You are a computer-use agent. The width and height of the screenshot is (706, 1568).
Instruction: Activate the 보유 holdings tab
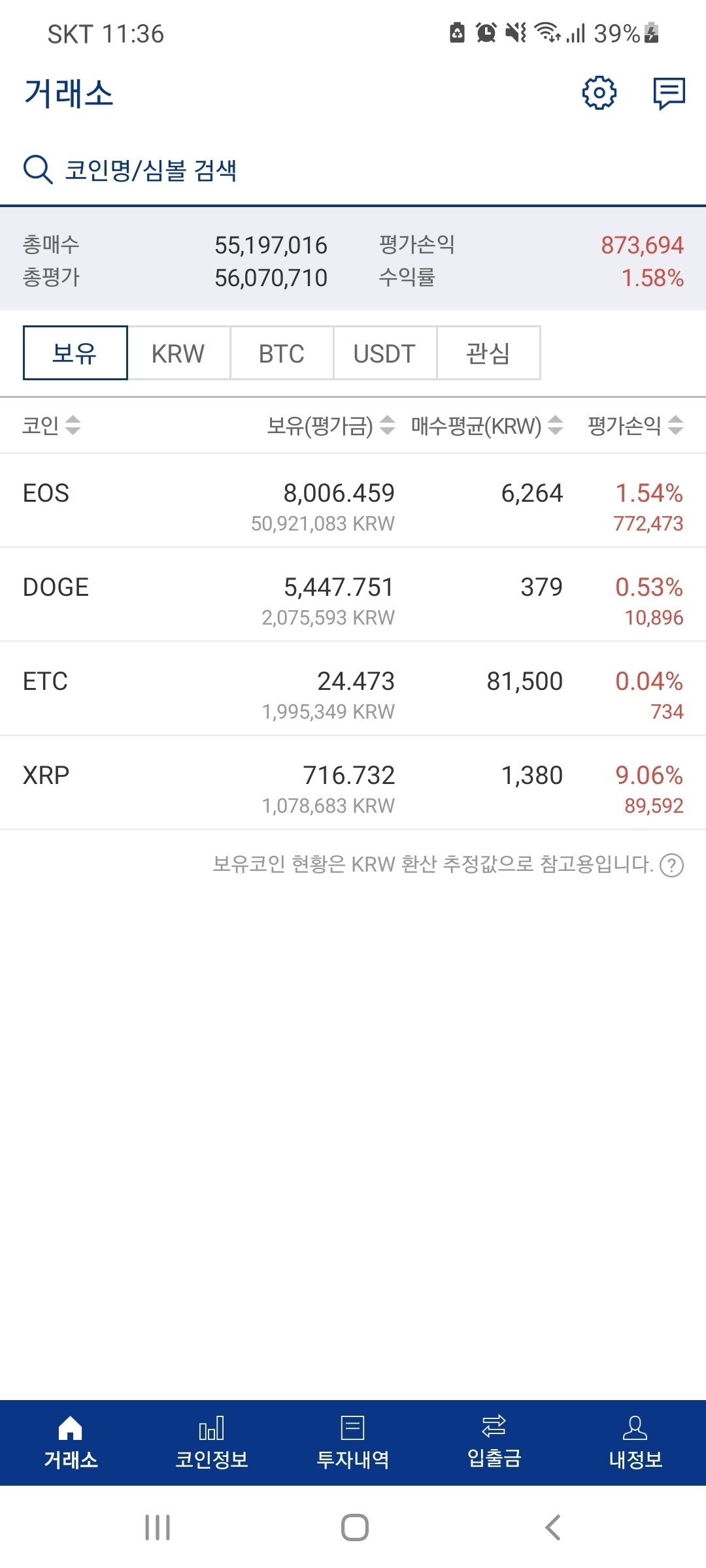pyautogui.click(x=74, y=353)
